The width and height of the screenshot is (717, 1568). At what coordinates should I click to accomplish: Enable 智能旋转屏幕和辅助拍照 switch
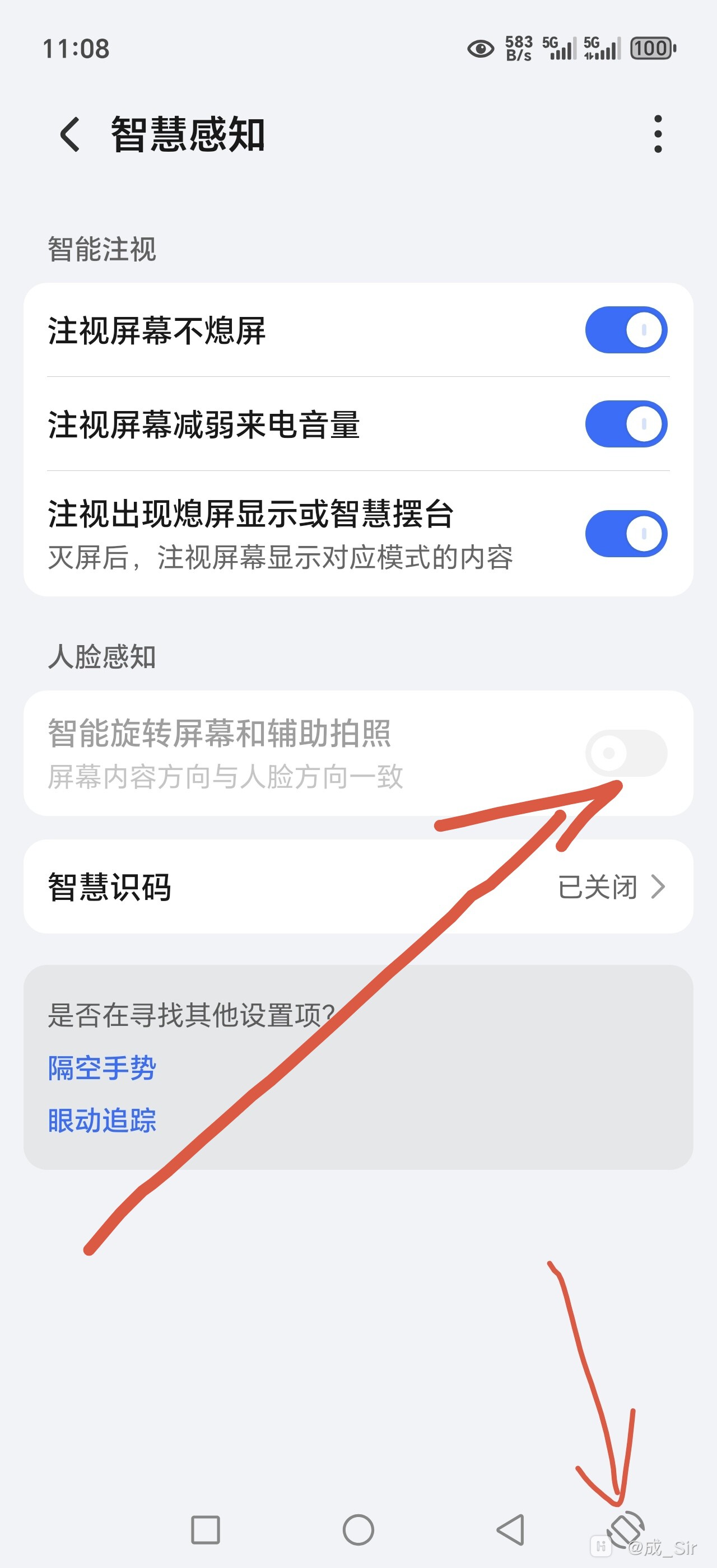tap(626, 753)
